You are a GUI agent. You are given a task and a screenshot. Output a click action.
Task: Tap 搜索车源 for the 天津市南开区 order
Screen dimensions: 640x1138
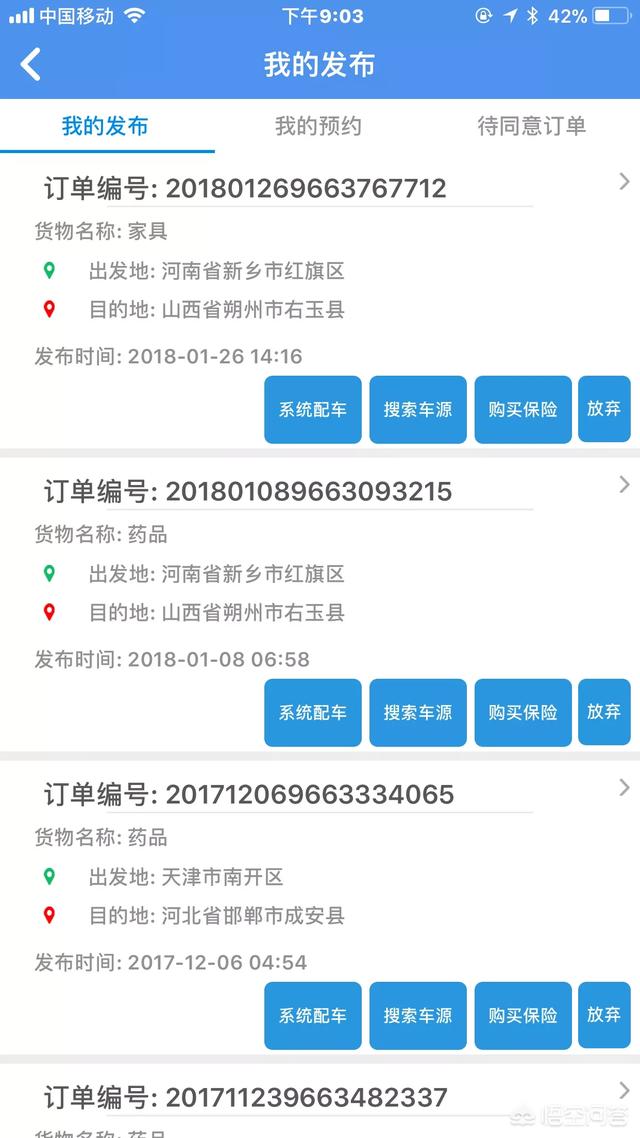click(x=418, y=1015)
